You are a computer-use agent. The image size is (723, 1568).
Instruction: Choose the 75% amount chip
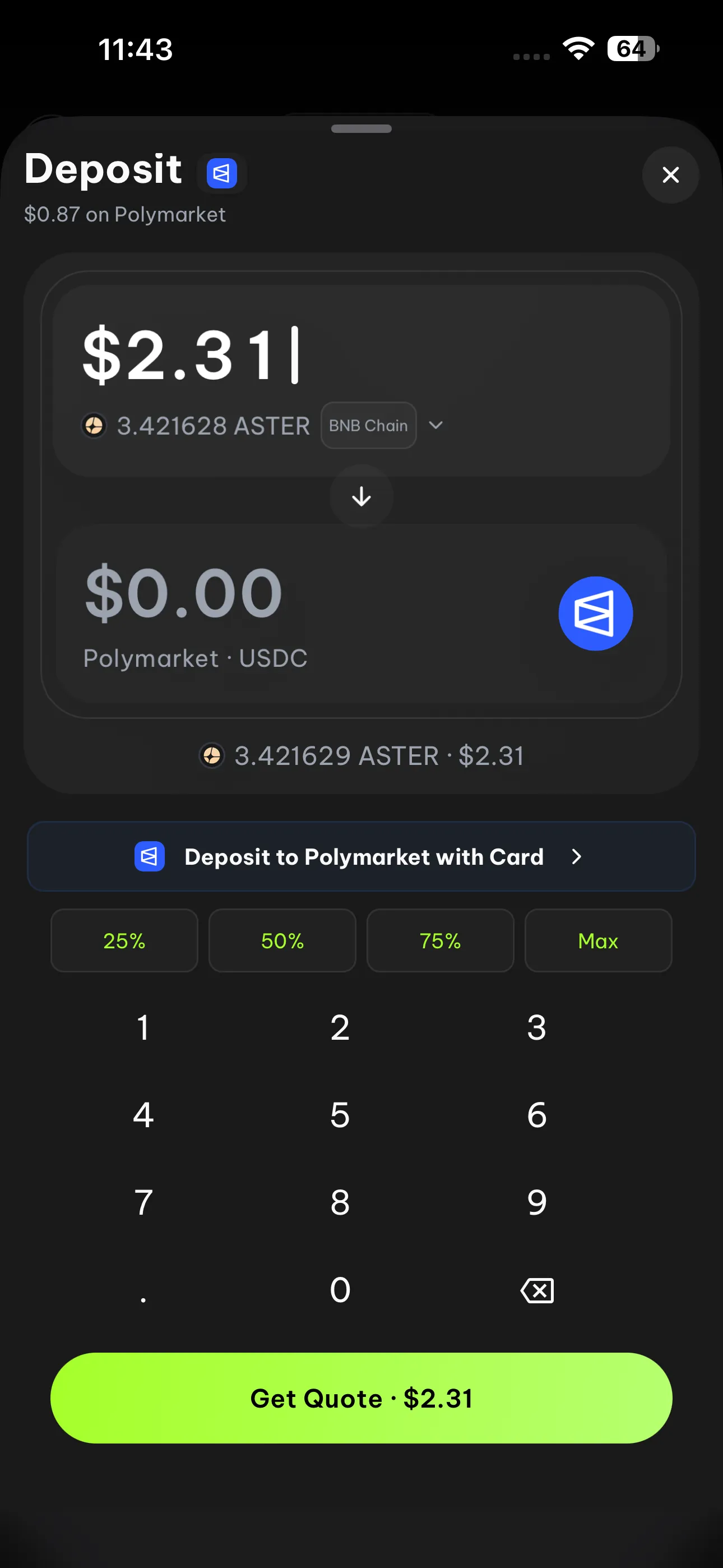[440, 940]
